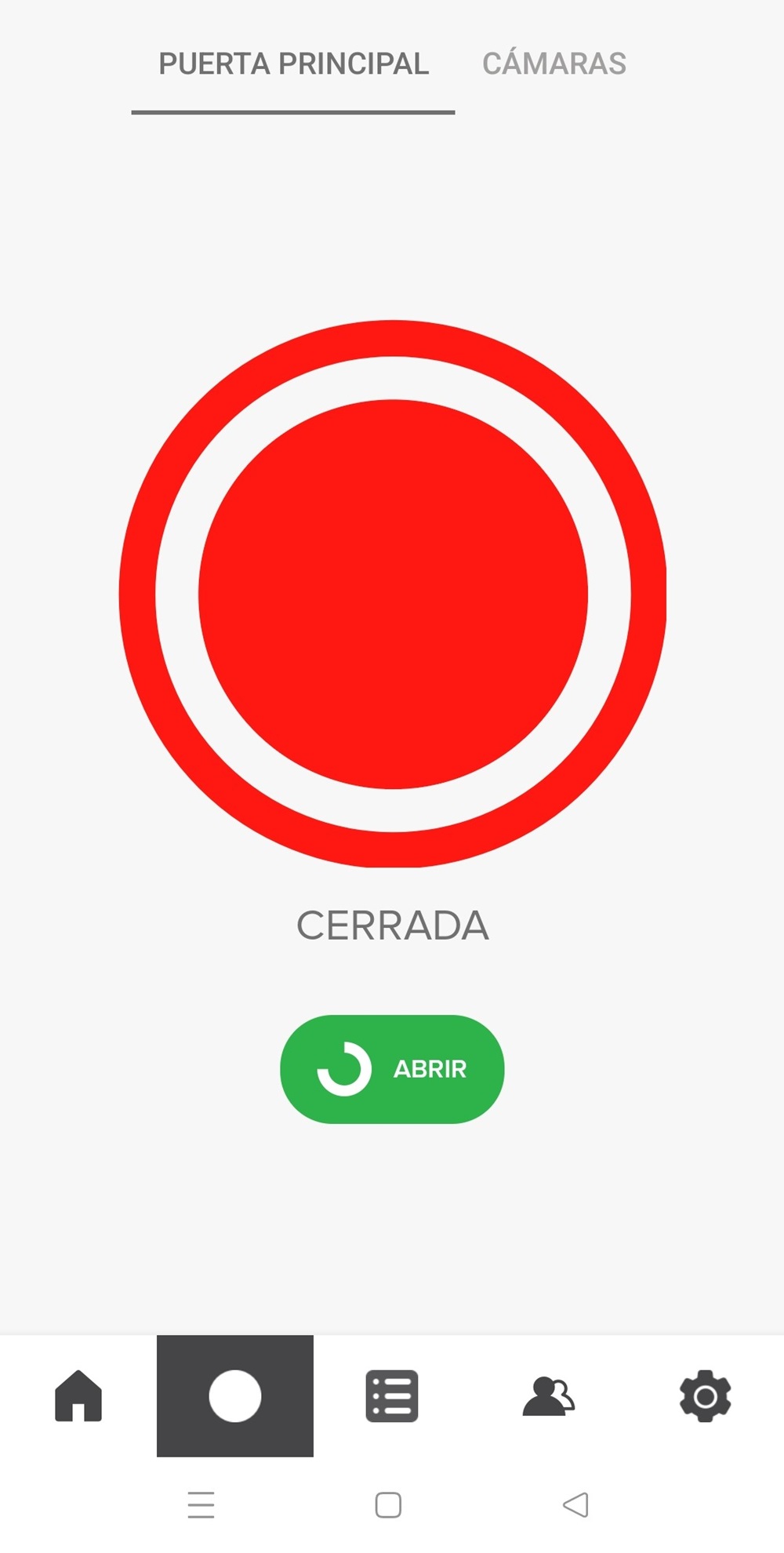Go to the home tab

tap(78, 1395)
